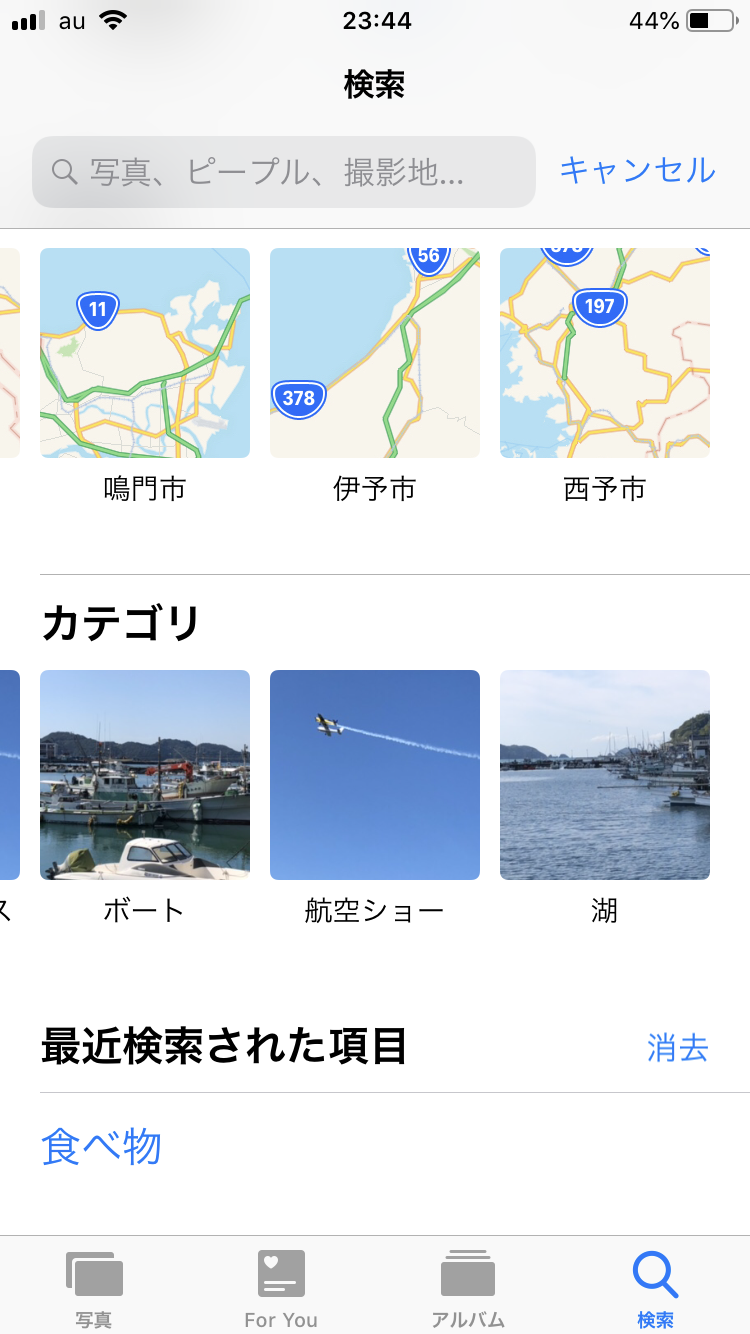Image resolution: width=750 pixels, height=1334 pixels.
Task: Switch to the For You tab
Action: 281,1288
